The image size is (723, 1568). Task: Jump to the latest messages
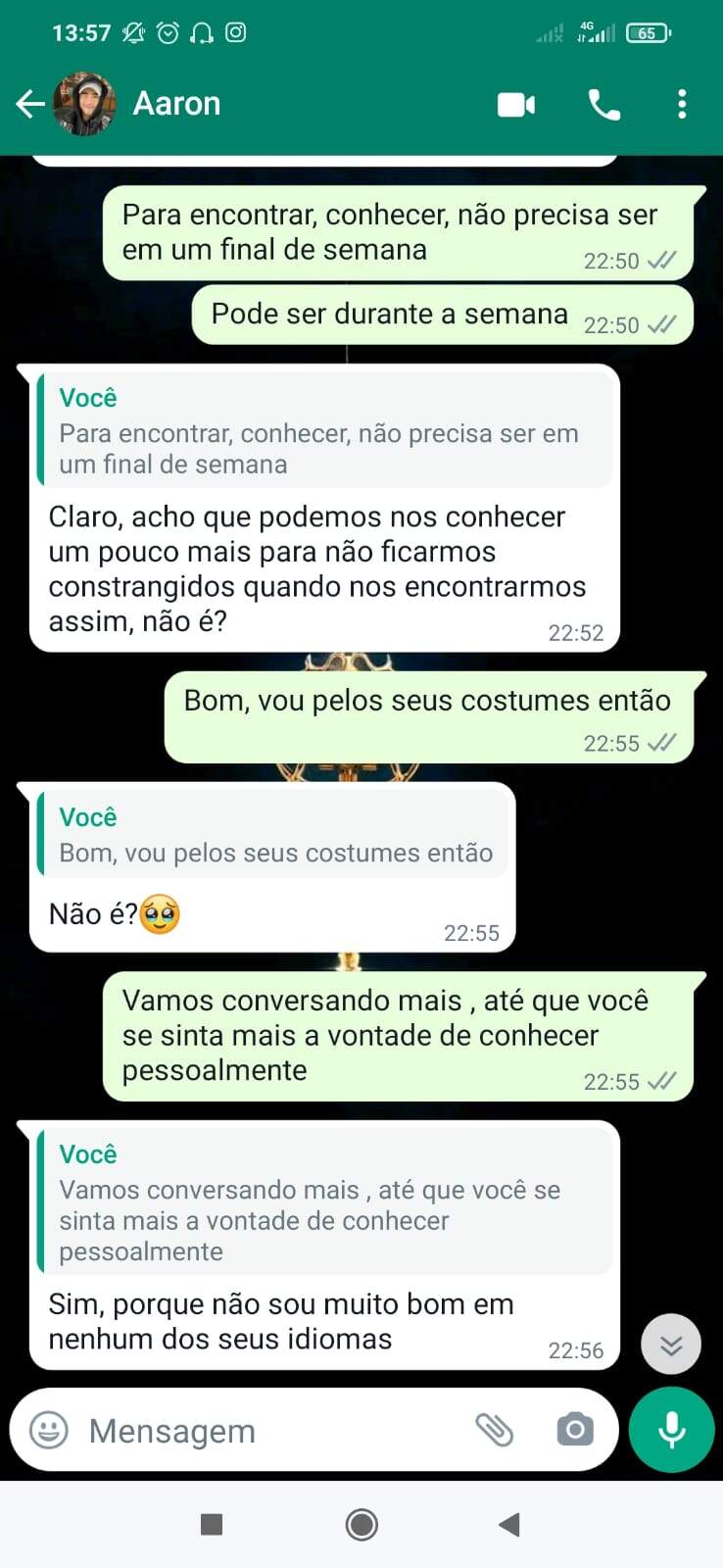671,1345
